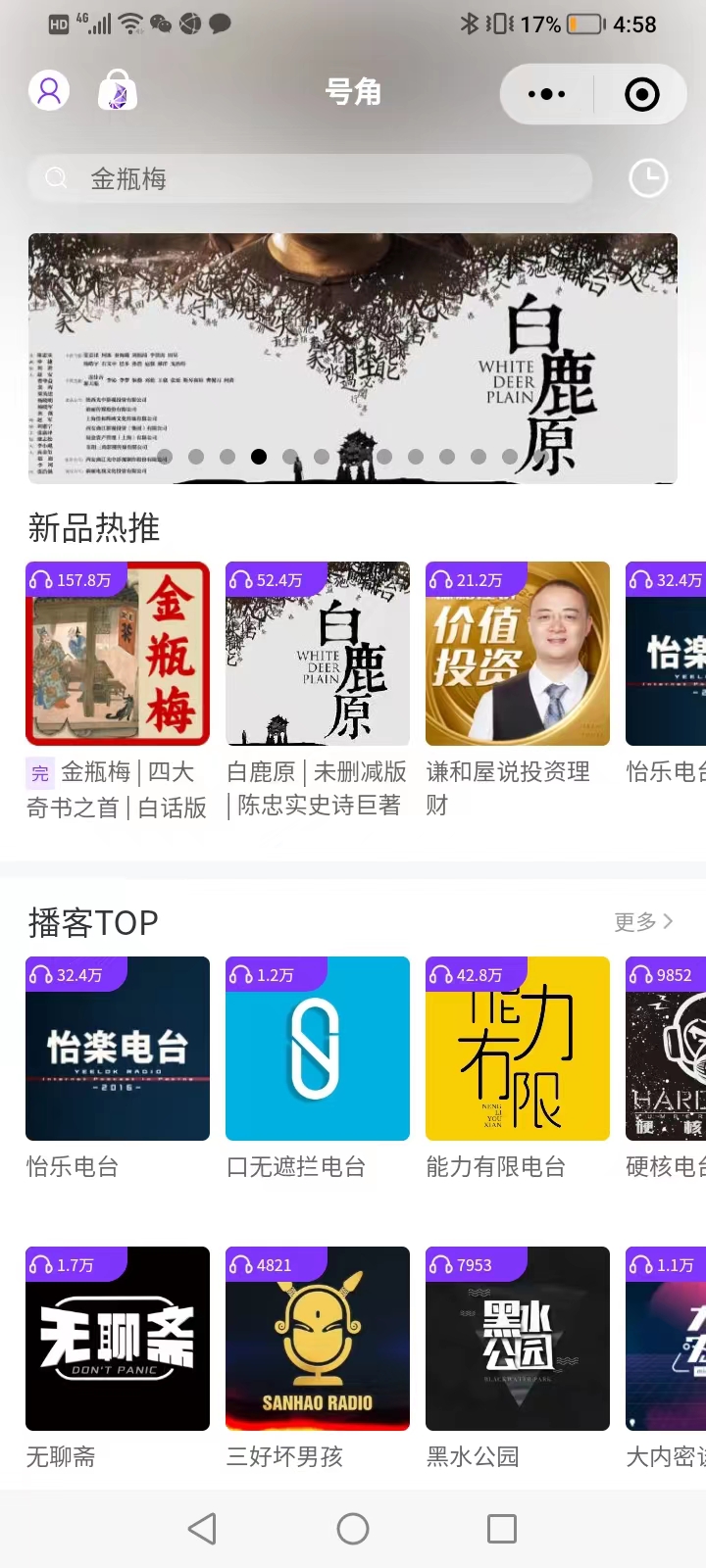Open 谦和屋说投资理财 card
The width and height of the screenshot is (706, 1568).
tap(518, 654)
